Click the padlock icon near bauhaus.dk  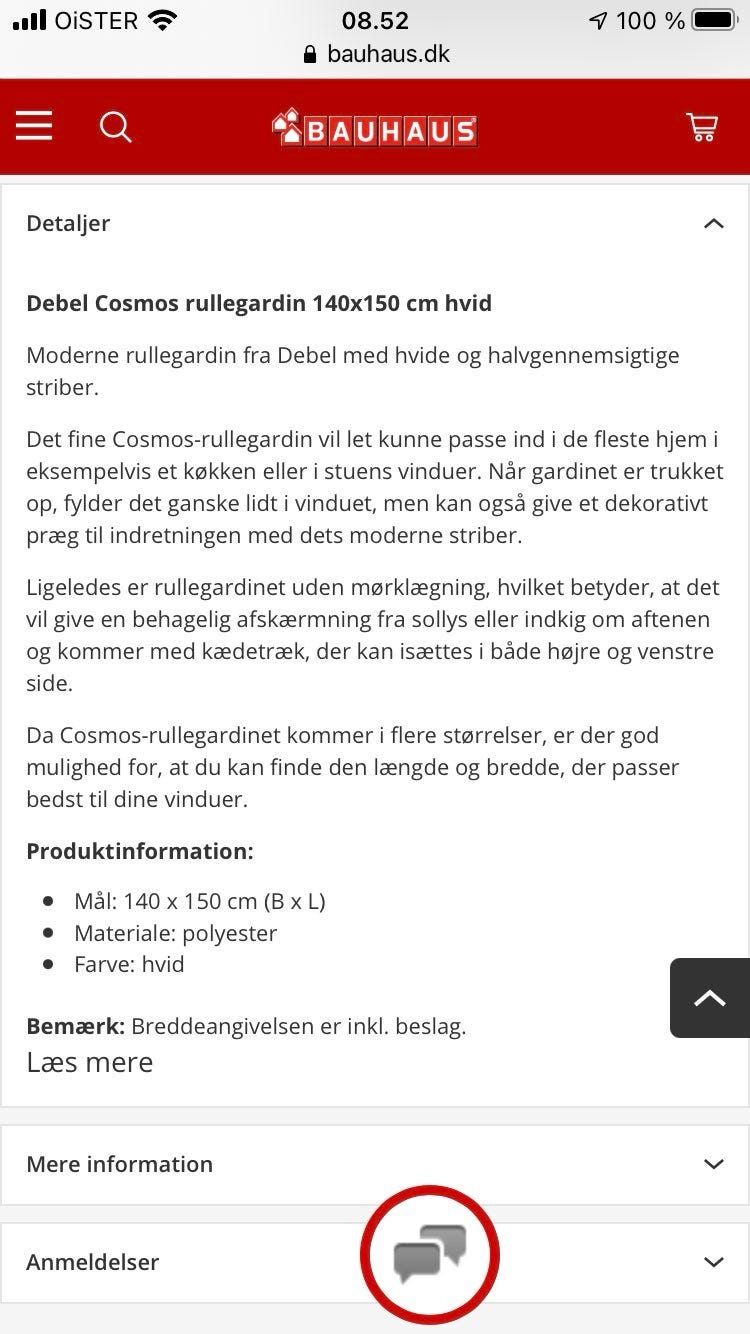(x=308, y=54)
